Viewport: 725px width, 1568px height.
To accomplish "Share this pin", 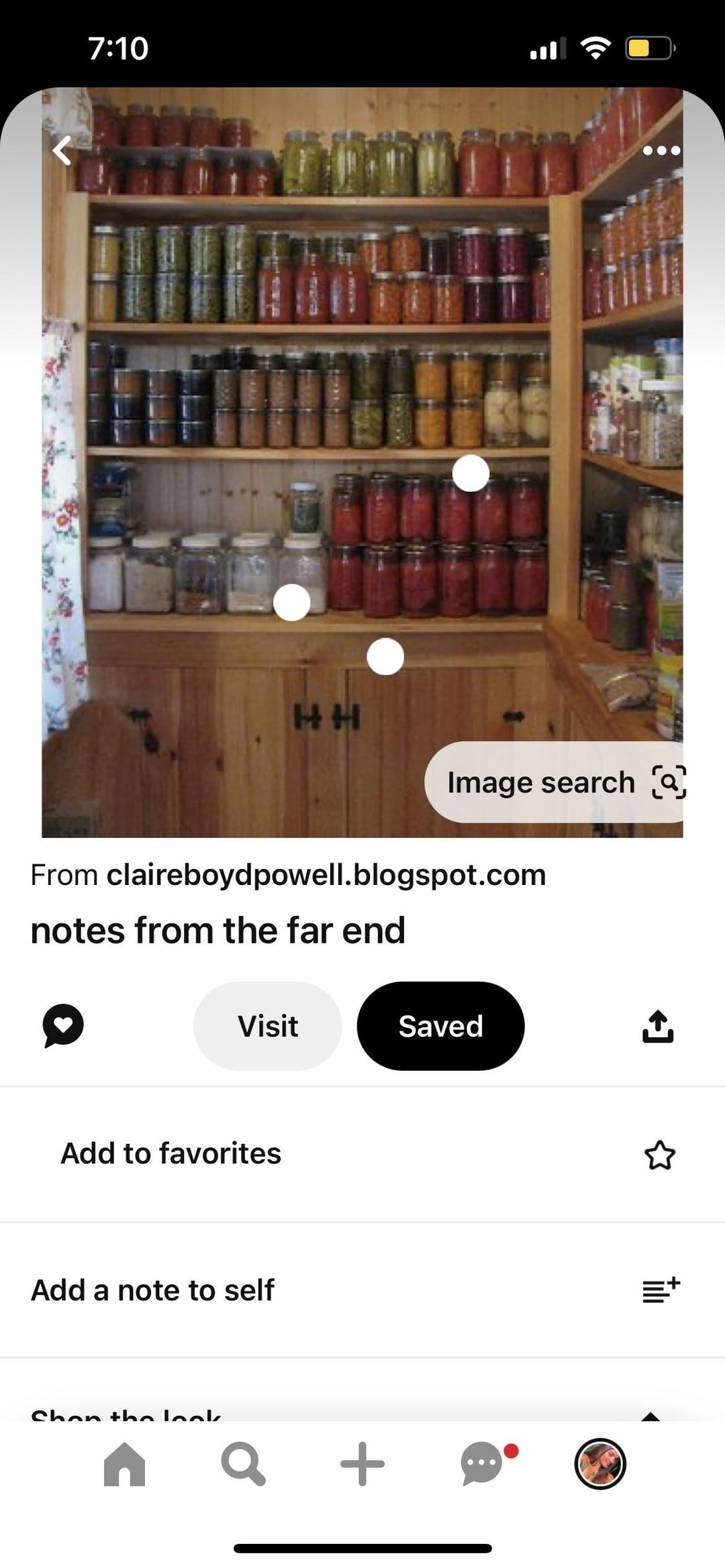I will click(x=658, y=1026).
